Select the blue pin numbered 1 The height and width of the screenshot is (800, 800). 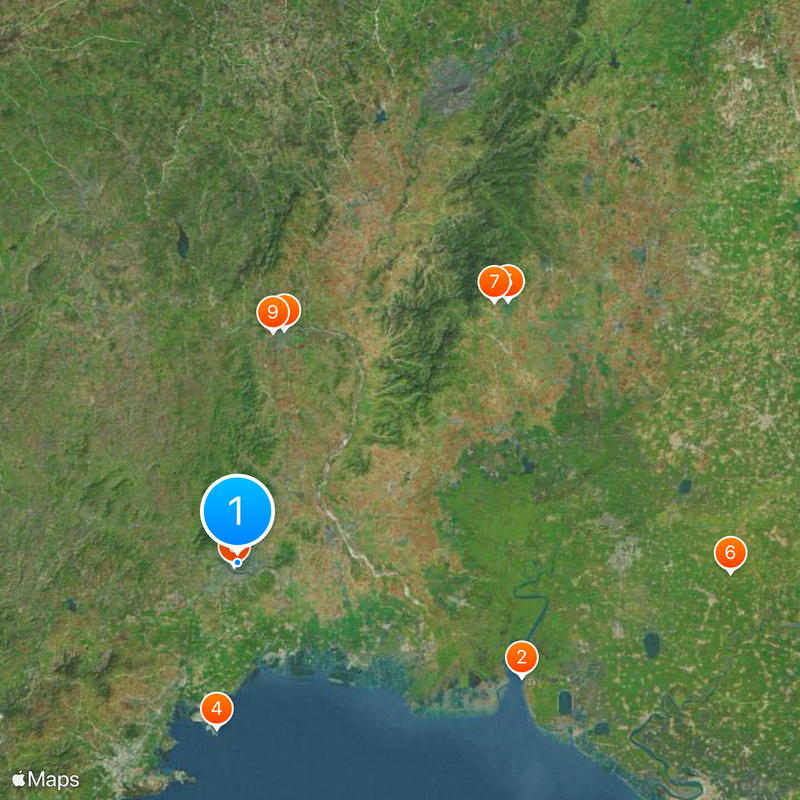(x=237, y=511)
